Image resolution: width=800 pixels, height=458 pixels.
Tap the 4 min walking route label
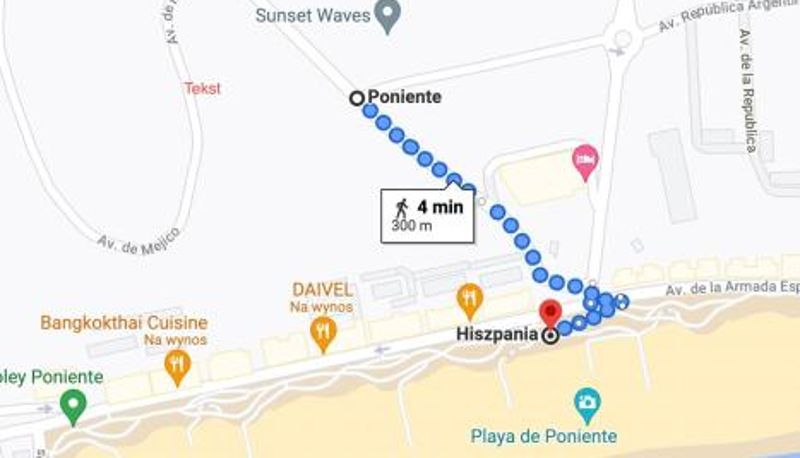coord(426,214)
